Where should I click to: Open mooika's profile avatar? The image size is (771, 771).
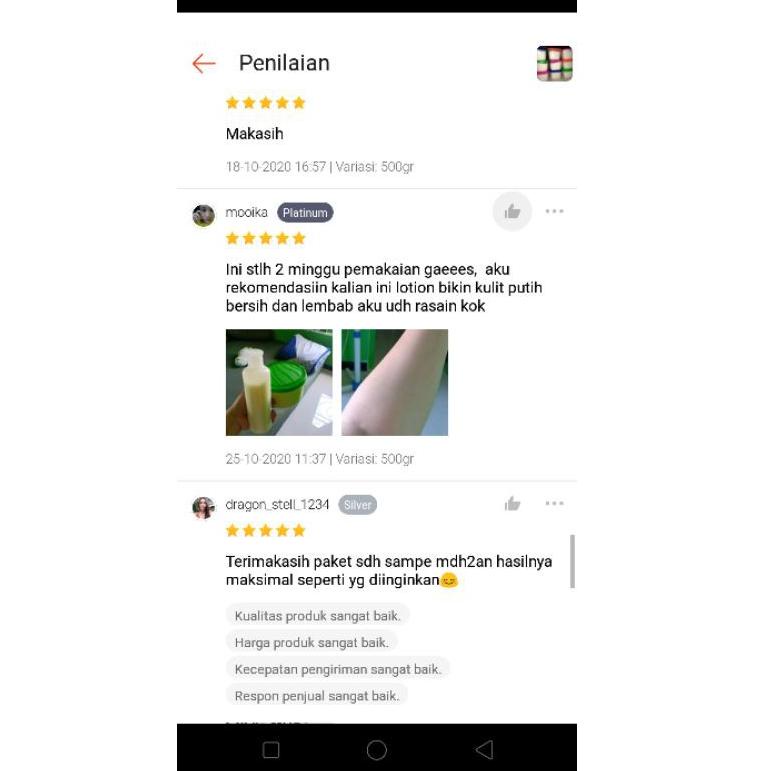pos(204,215)
